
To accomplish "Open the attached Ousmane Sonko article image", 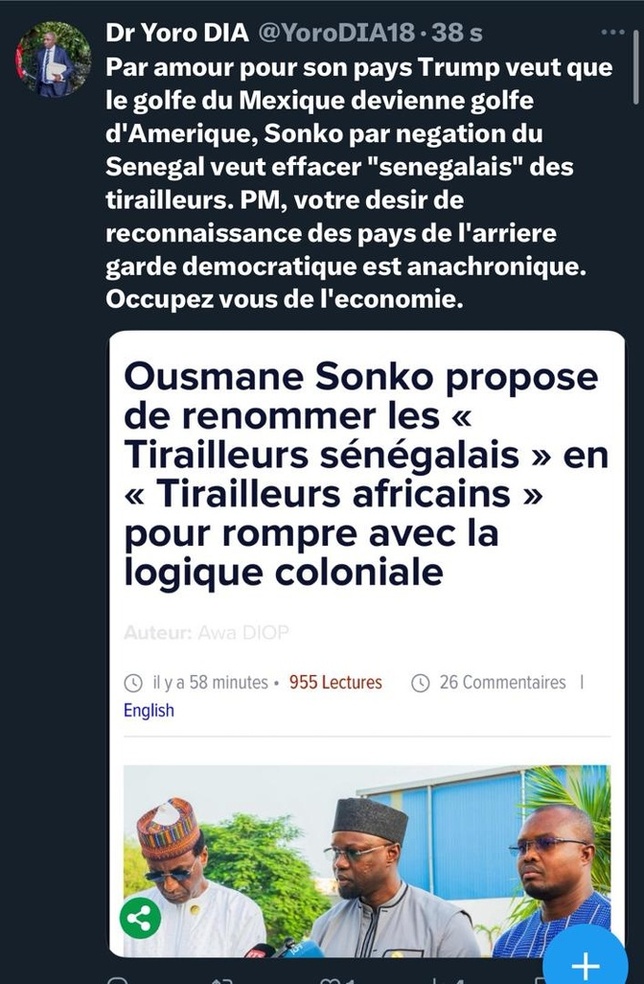I will [x=366, y=640].
